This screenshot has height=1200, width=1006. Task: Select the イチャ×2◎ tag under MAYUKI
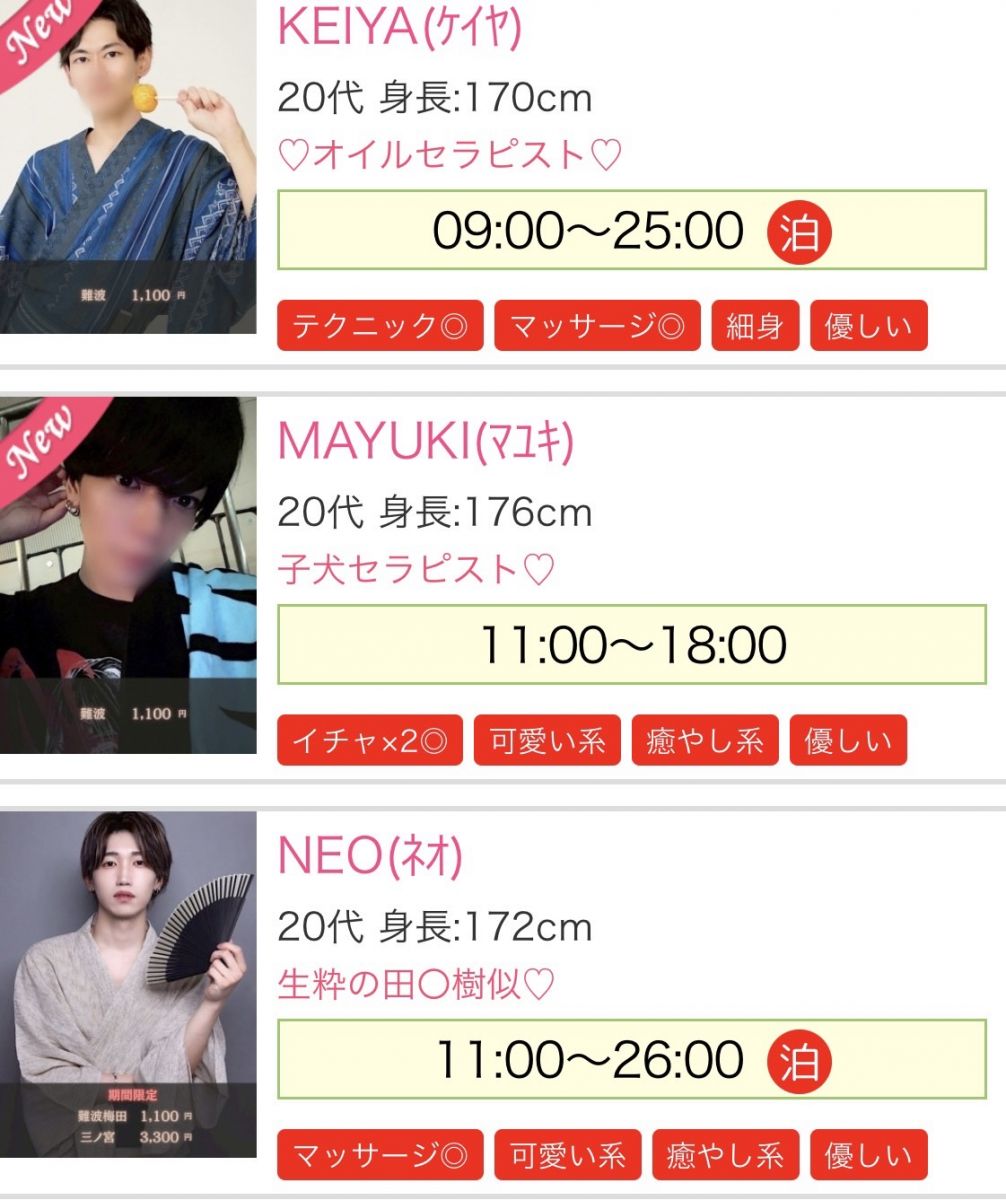coord(370,741)
